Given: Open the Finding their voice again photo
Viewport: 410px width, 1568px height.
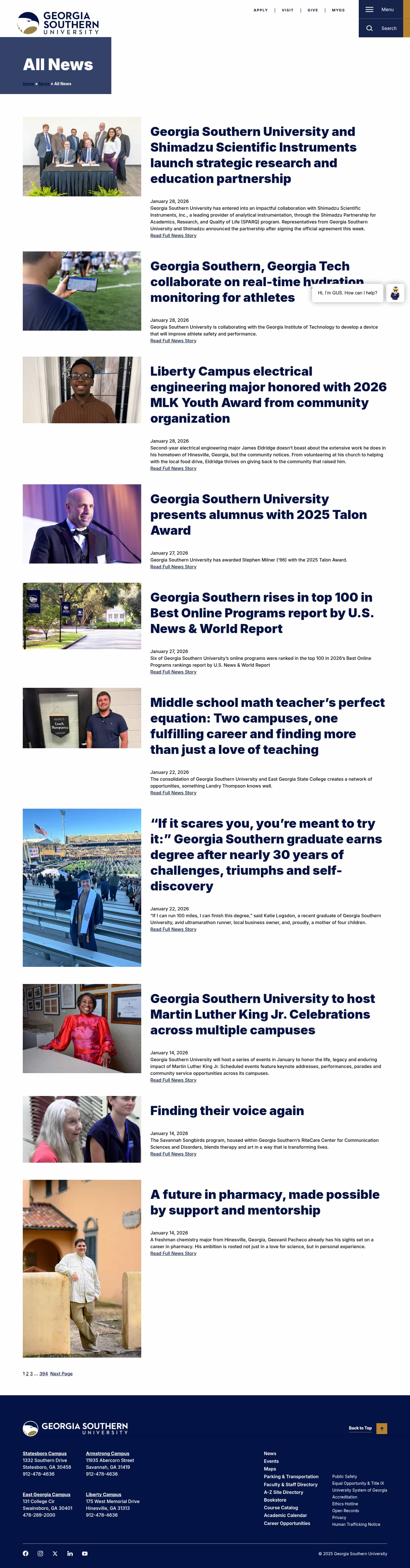Looking at the screenshot, I should pyautogui.click(x=81, y=1129).
